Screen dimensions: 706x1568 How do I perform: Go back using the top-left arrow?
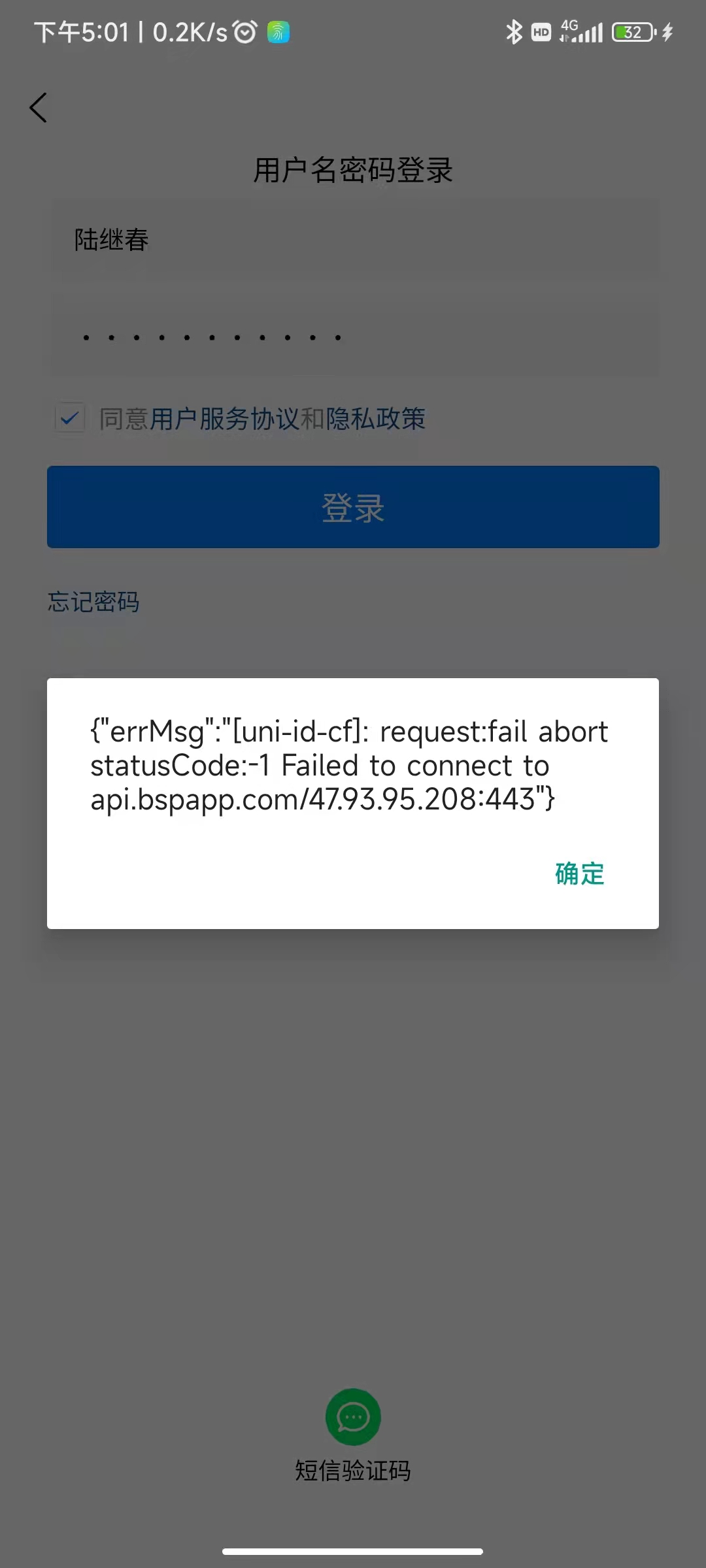click(39, 107)
